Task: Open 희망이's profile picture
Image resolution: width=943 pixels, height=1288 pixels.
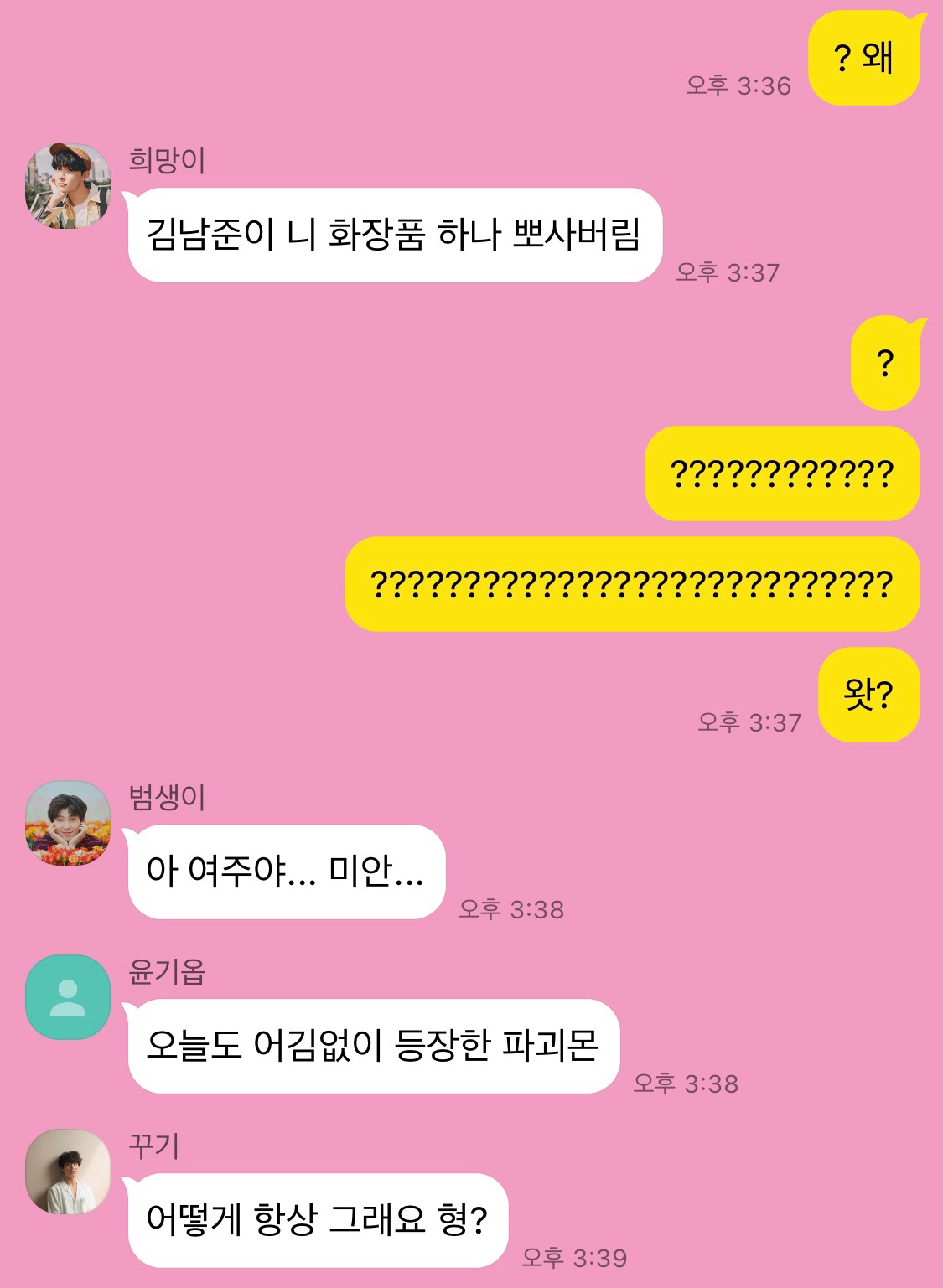Action: (x=68, y=186)
